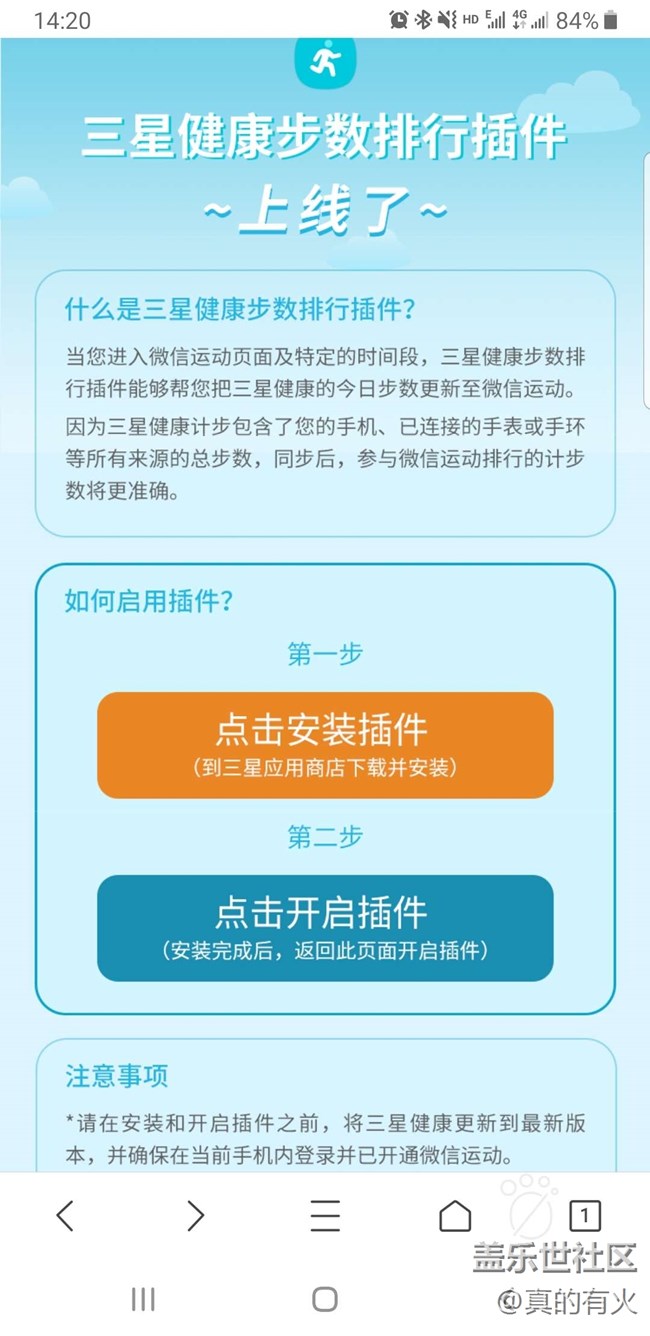Screen dimensions: 650x1336
Task: Open the browser tabs switcher
Action: pyautogui.click(x=584, y=1215)
